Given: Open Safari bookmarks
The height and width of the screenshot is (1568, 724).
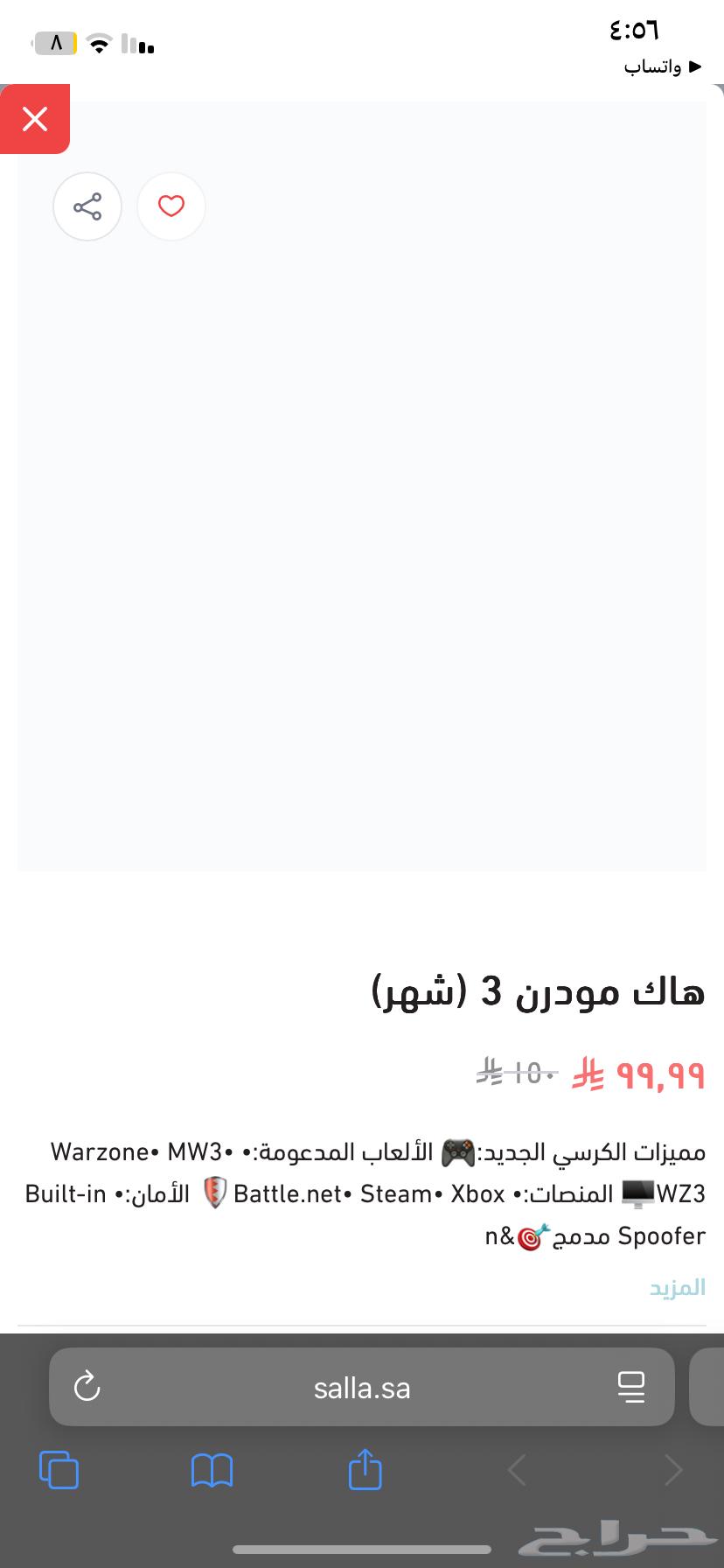Looking at the screenshot, I should 211,1471.
